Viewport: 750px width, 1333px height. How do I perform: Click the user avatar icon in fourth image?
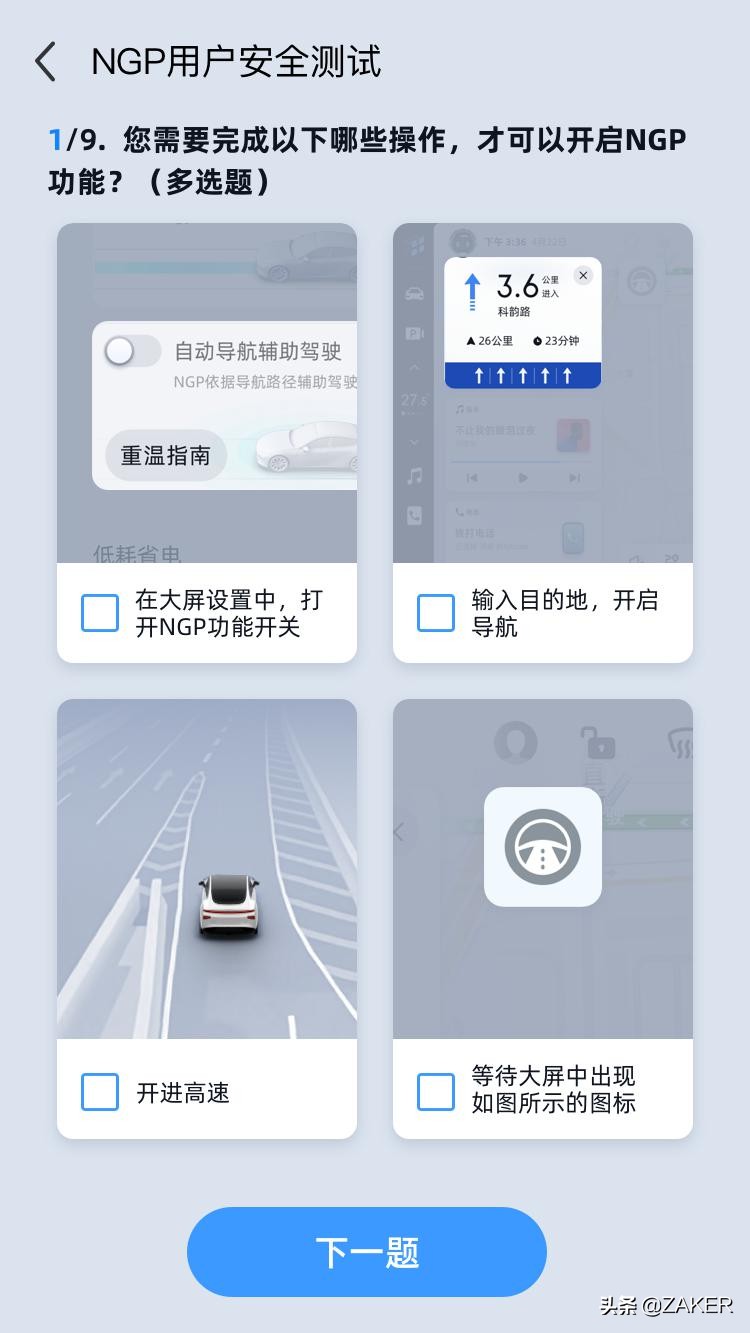[x=518, y=742]
